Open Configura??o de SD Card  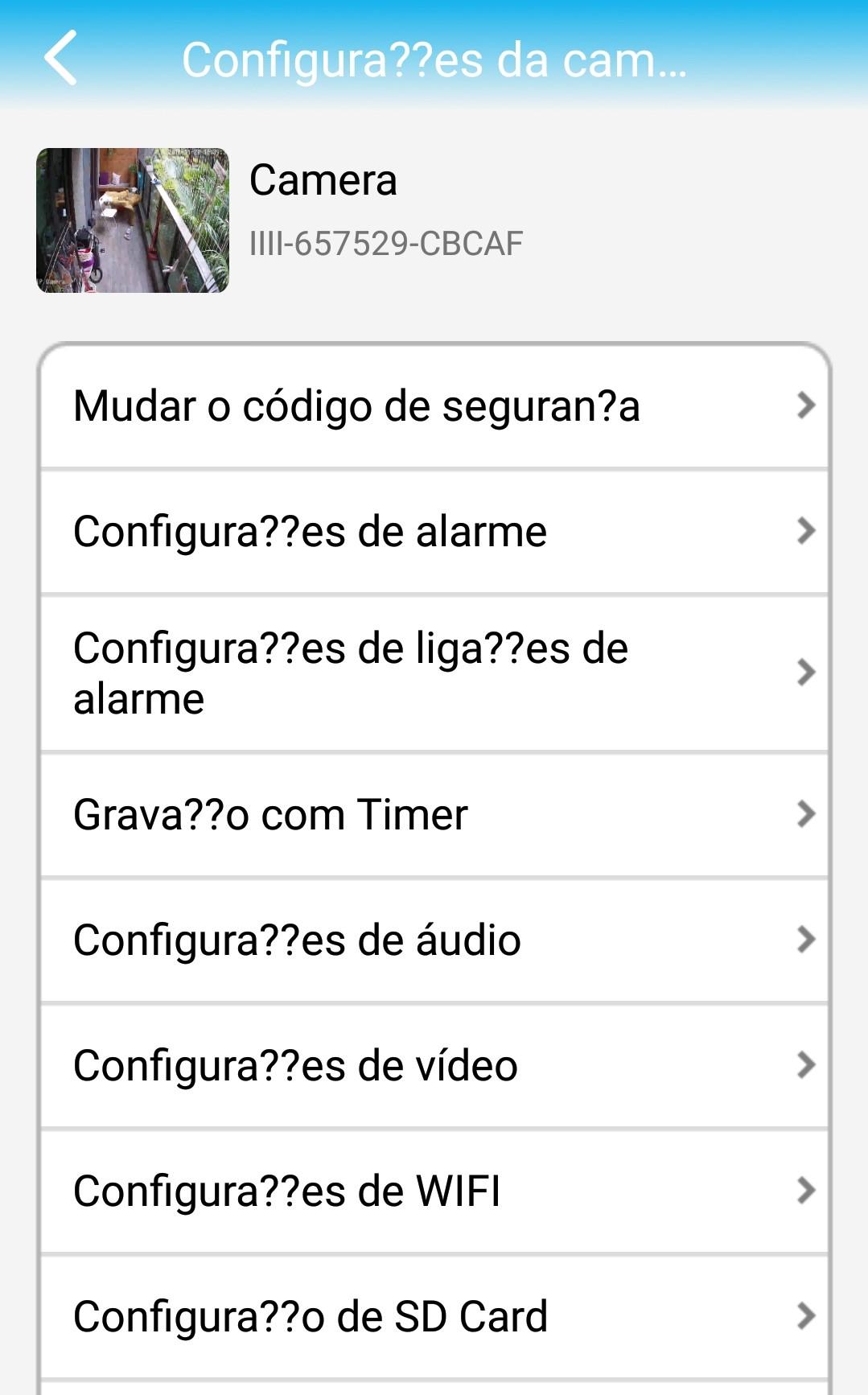click(434, 1317)
